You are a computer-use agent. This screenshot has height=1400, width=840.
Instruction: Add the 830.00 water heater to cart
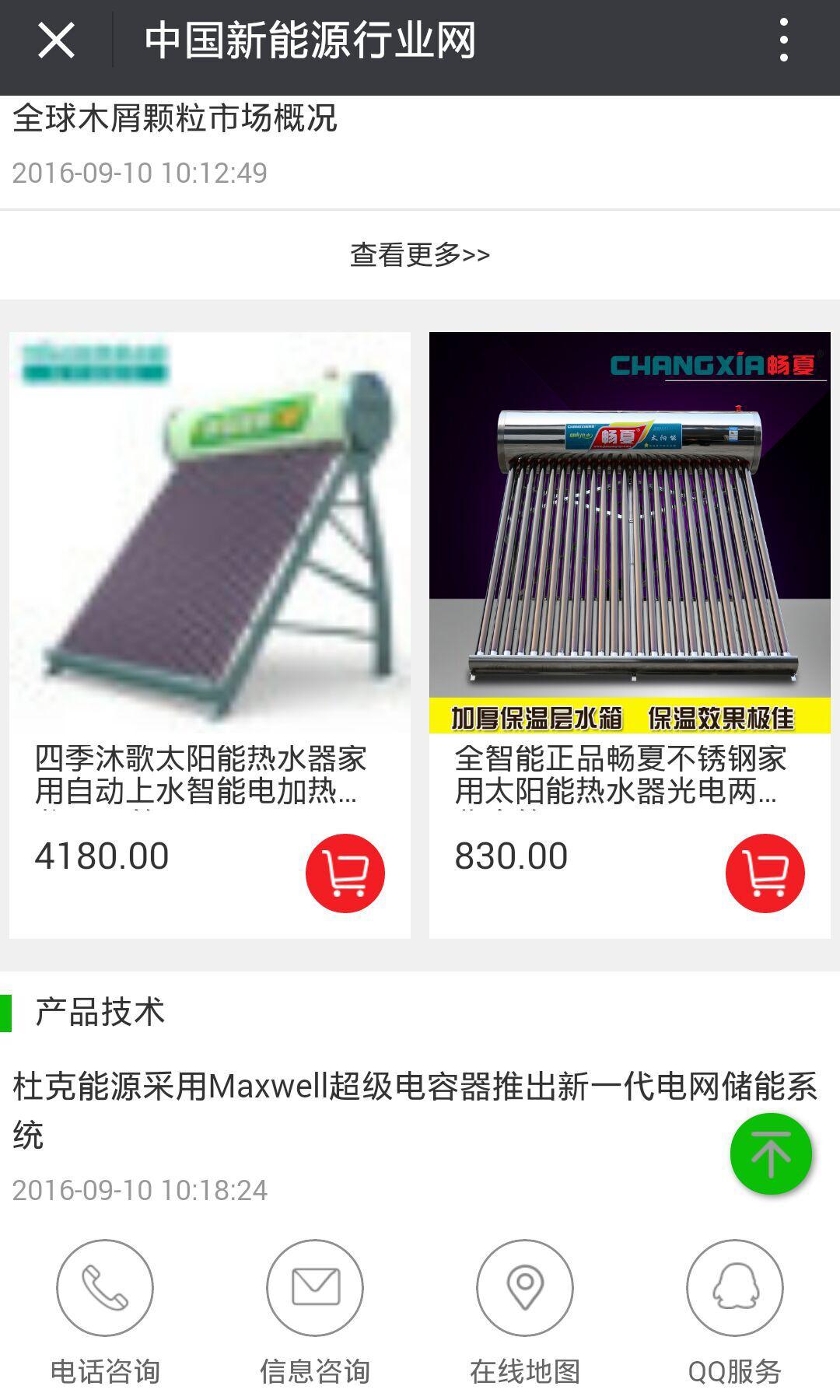pyautogui.click(x=765, y=873)
